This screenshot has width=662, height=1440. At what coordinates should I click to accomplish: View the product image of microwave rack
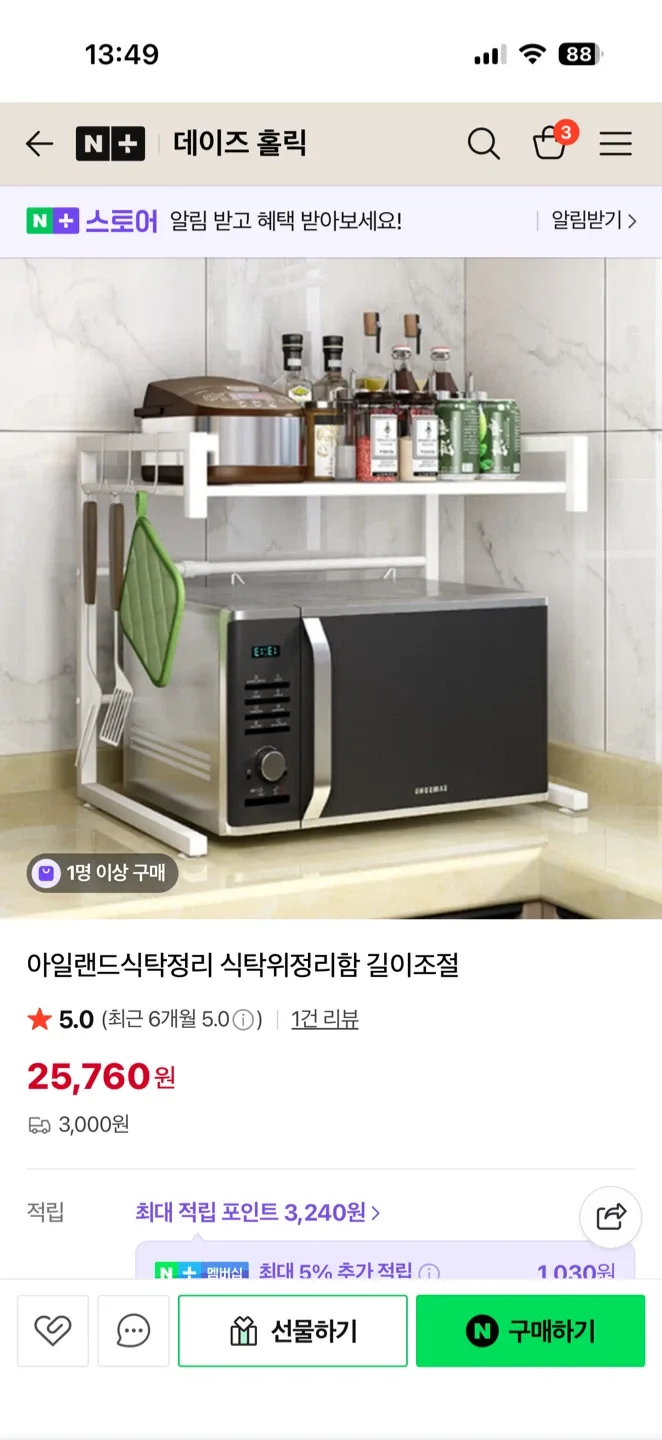pyautogui.click(x=330, y=588)
